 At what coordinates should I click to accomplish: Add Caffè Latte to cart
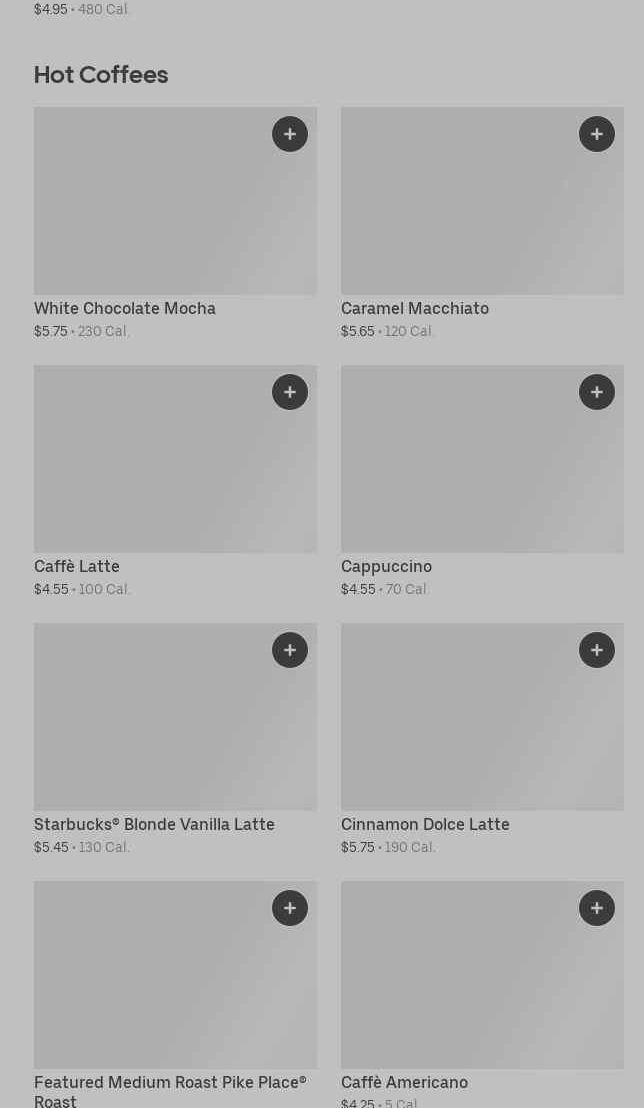[x=290, y=392]
